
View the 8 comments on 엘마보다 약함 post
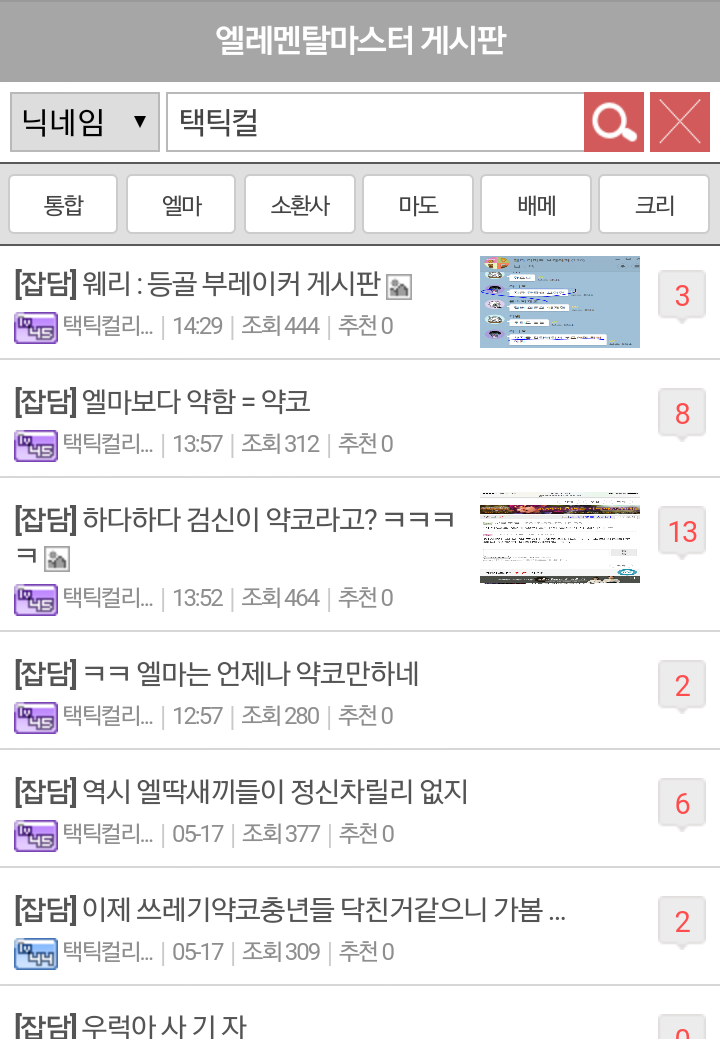[682, 413]
